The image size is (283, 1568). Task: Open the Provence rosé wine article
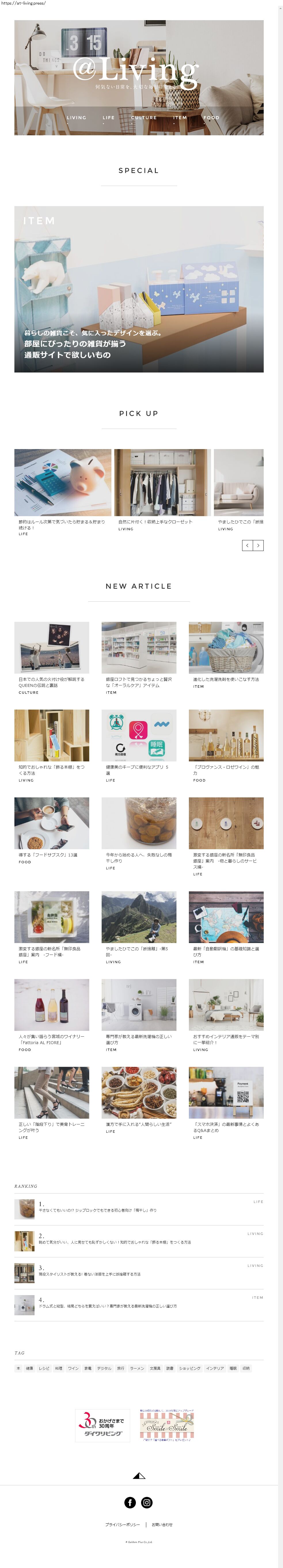(x=226, y=735)
